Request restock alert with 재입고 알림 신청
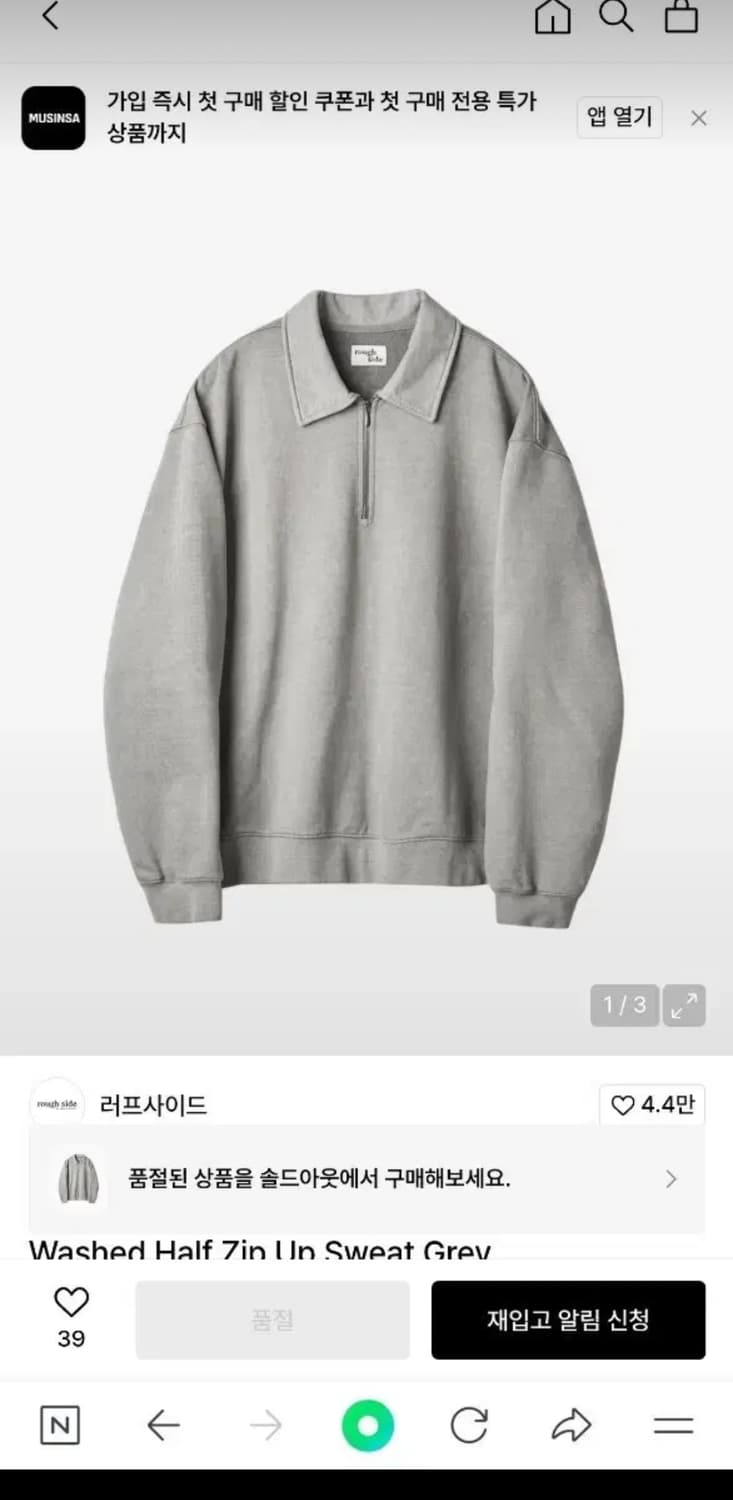 (x=569, y=1320)
